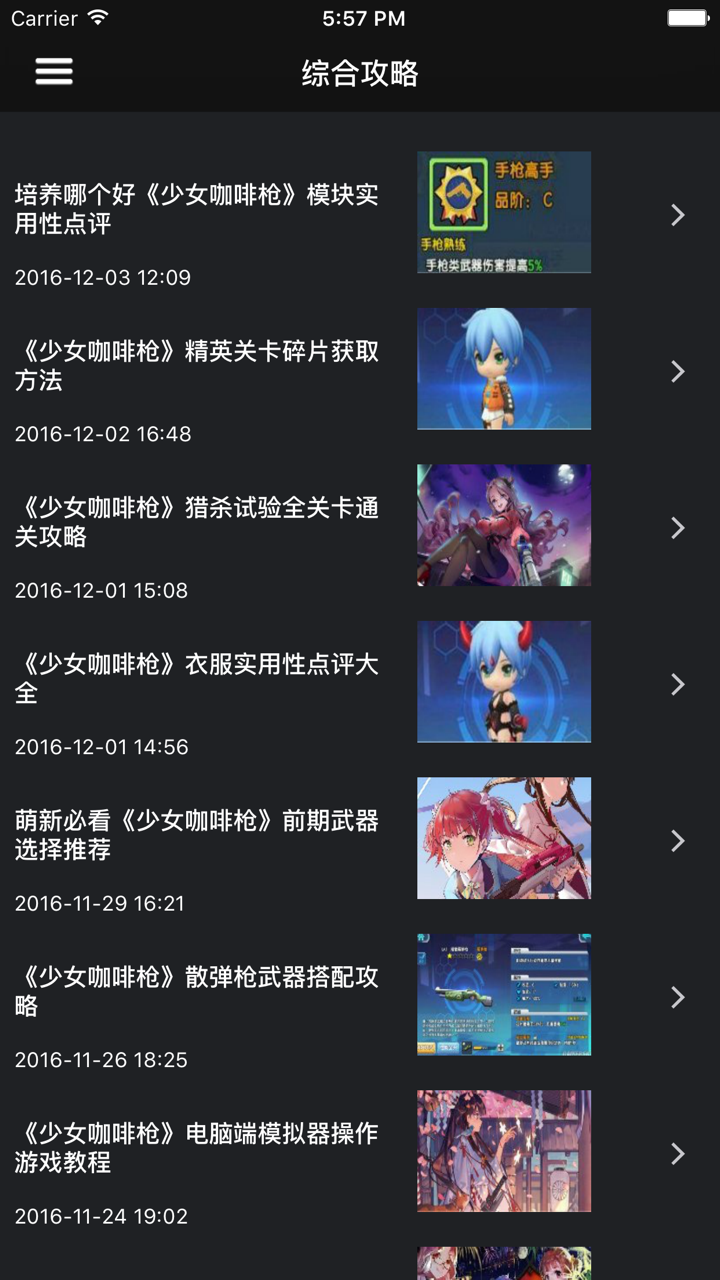Open the hamburger navigation menu
Viewport: 720px width, 1280px height.
(53, 72)
